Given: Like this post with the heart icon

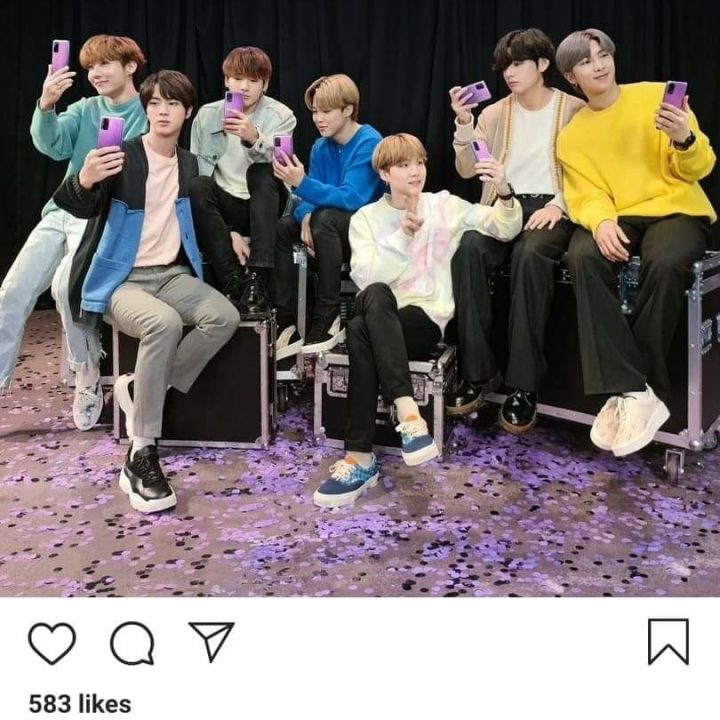Looking at the screenshot, I should pos(51,643).
